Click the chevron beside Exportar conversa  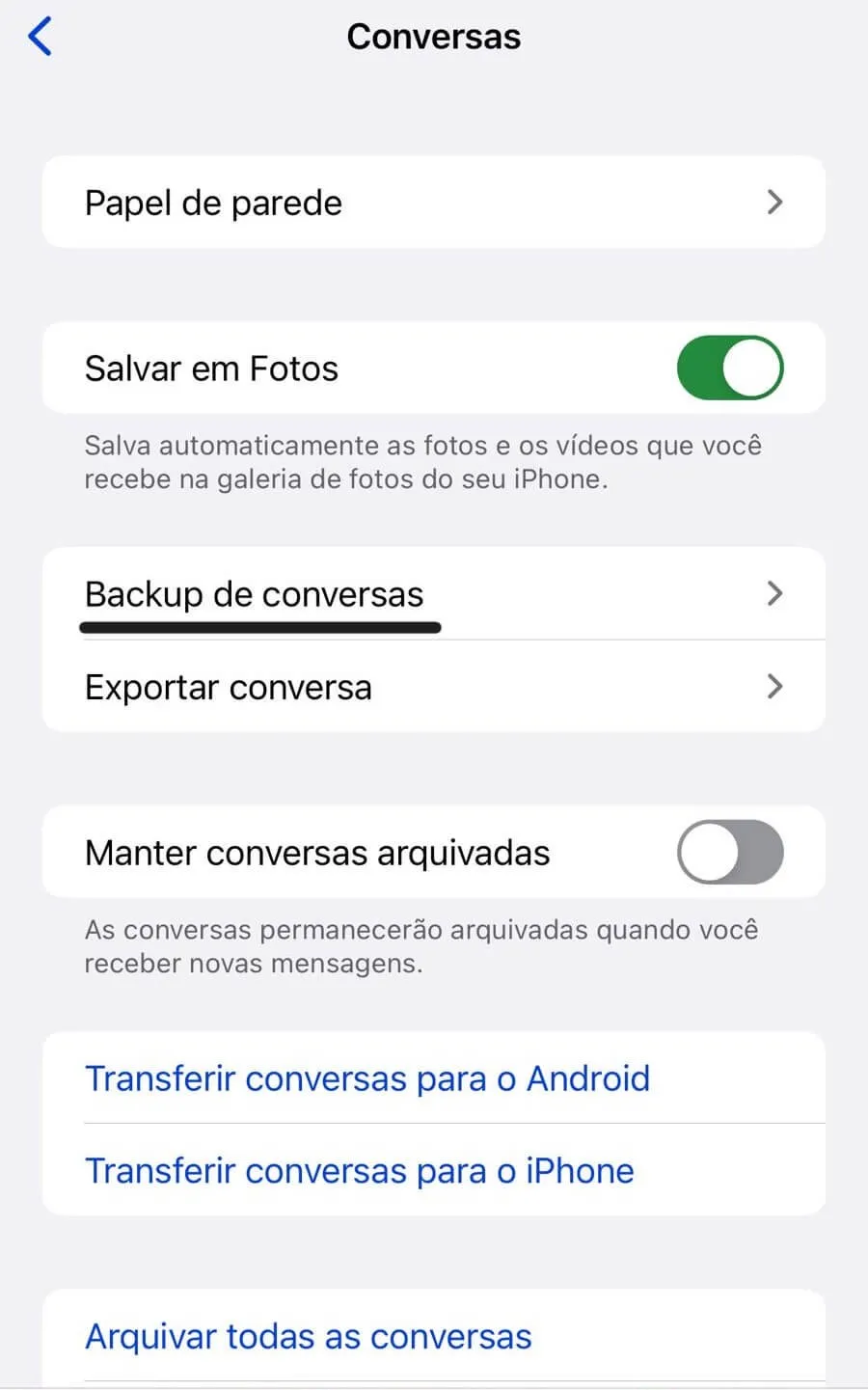point(773,686)
